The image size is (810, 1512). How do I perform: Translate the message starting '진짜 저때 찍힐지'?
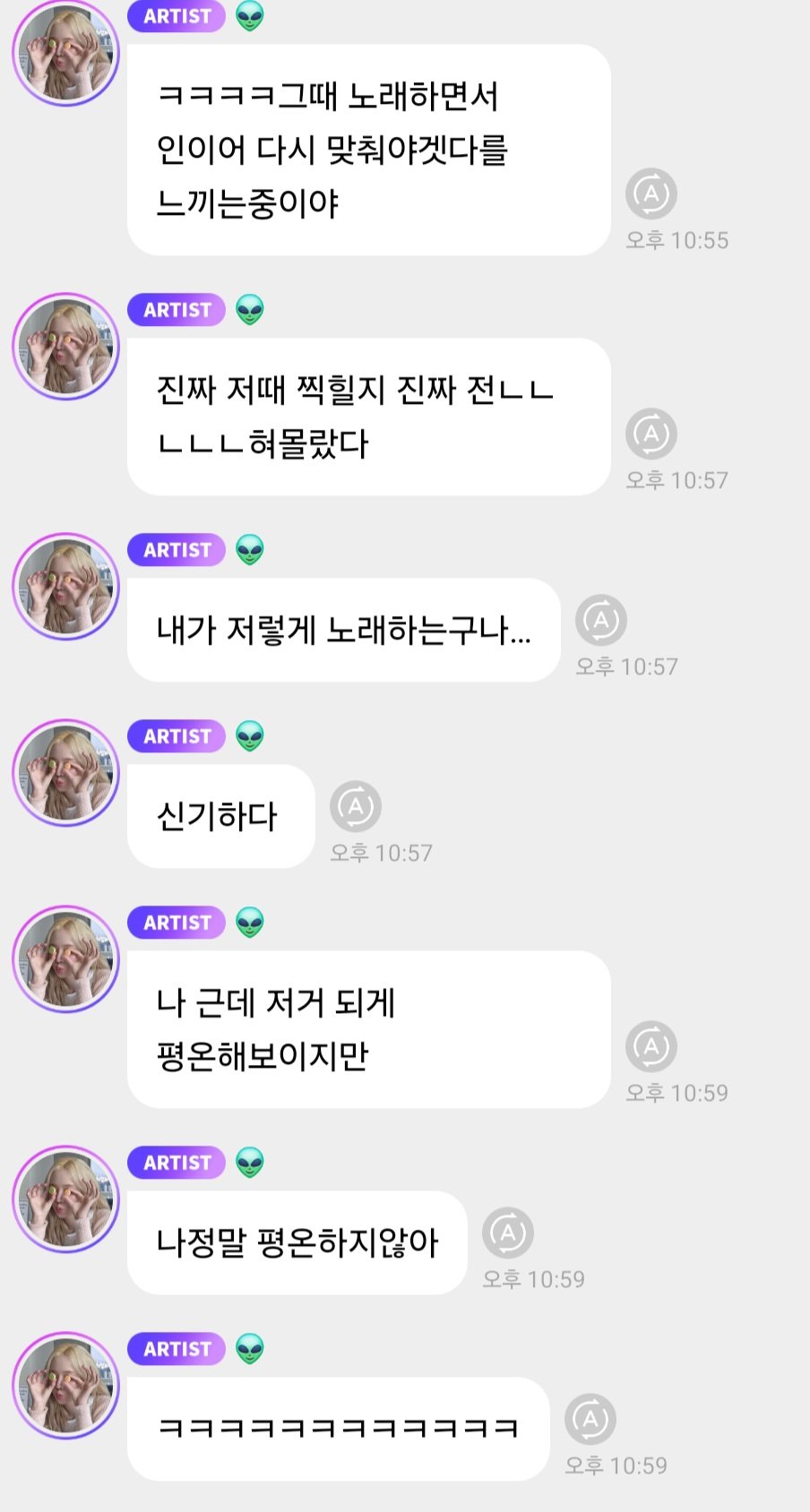[x=651, y=434]
